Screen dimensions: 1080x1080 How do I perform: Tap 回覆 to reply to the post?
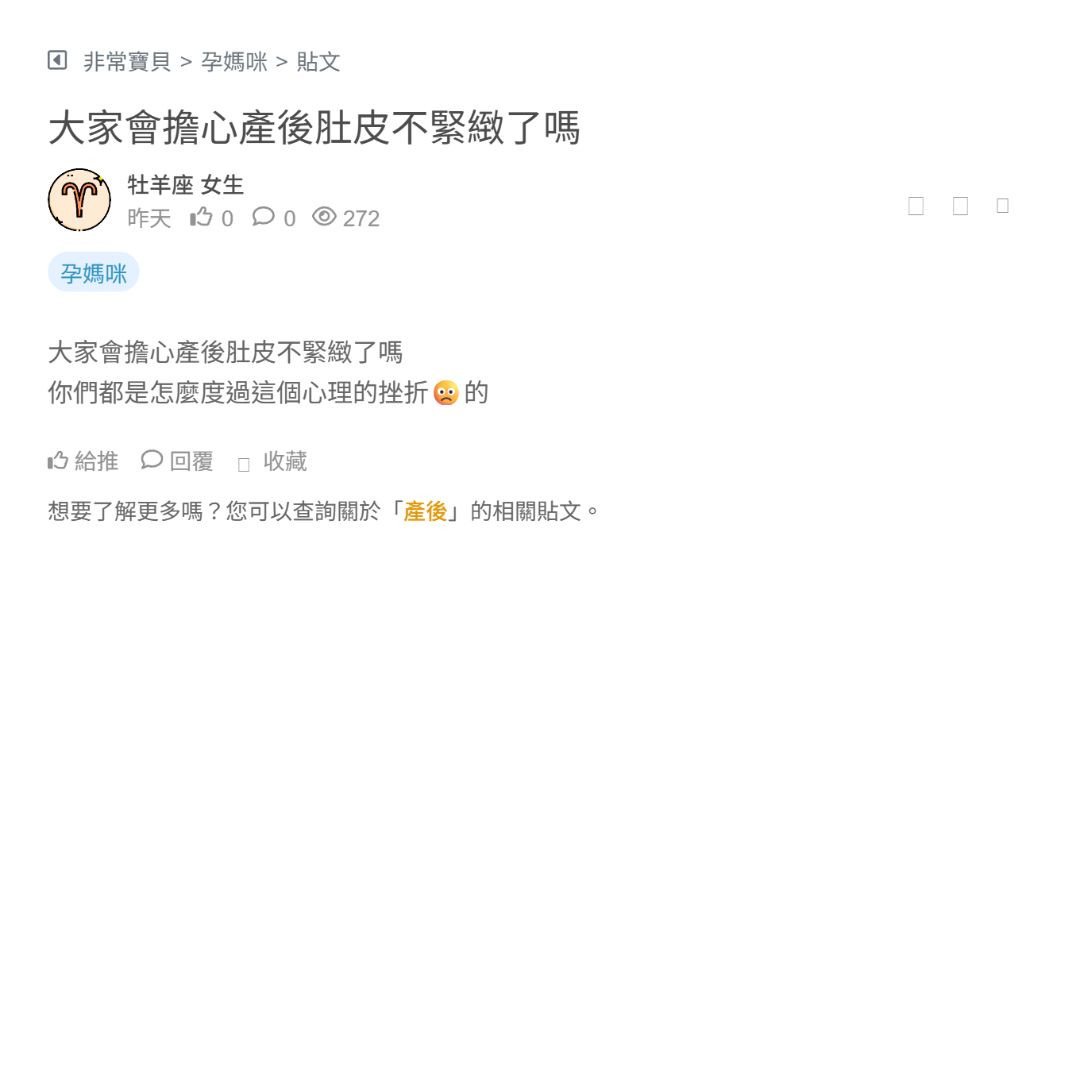click(x=178, y=461)
